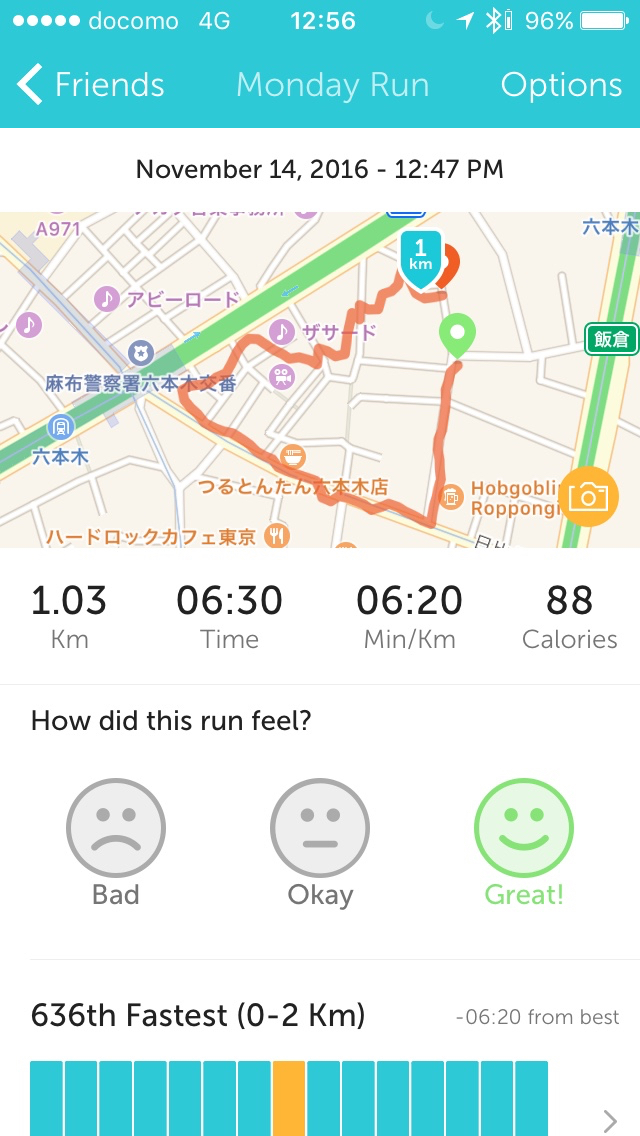Screen dimensions: 640x1136
Task: Add a photo with the camera button
Action: tap(588, 496)
